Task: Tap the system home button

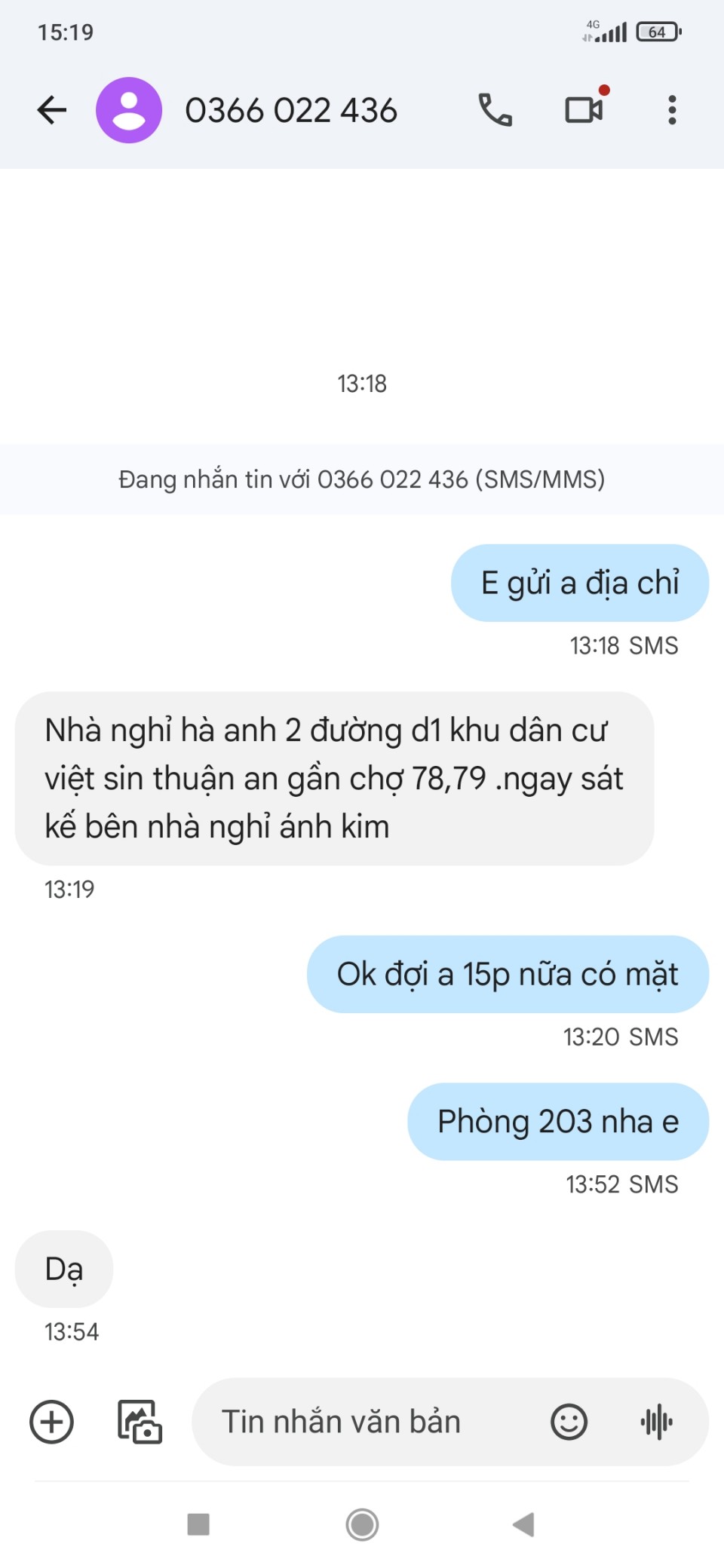Action: [362, 1524]
